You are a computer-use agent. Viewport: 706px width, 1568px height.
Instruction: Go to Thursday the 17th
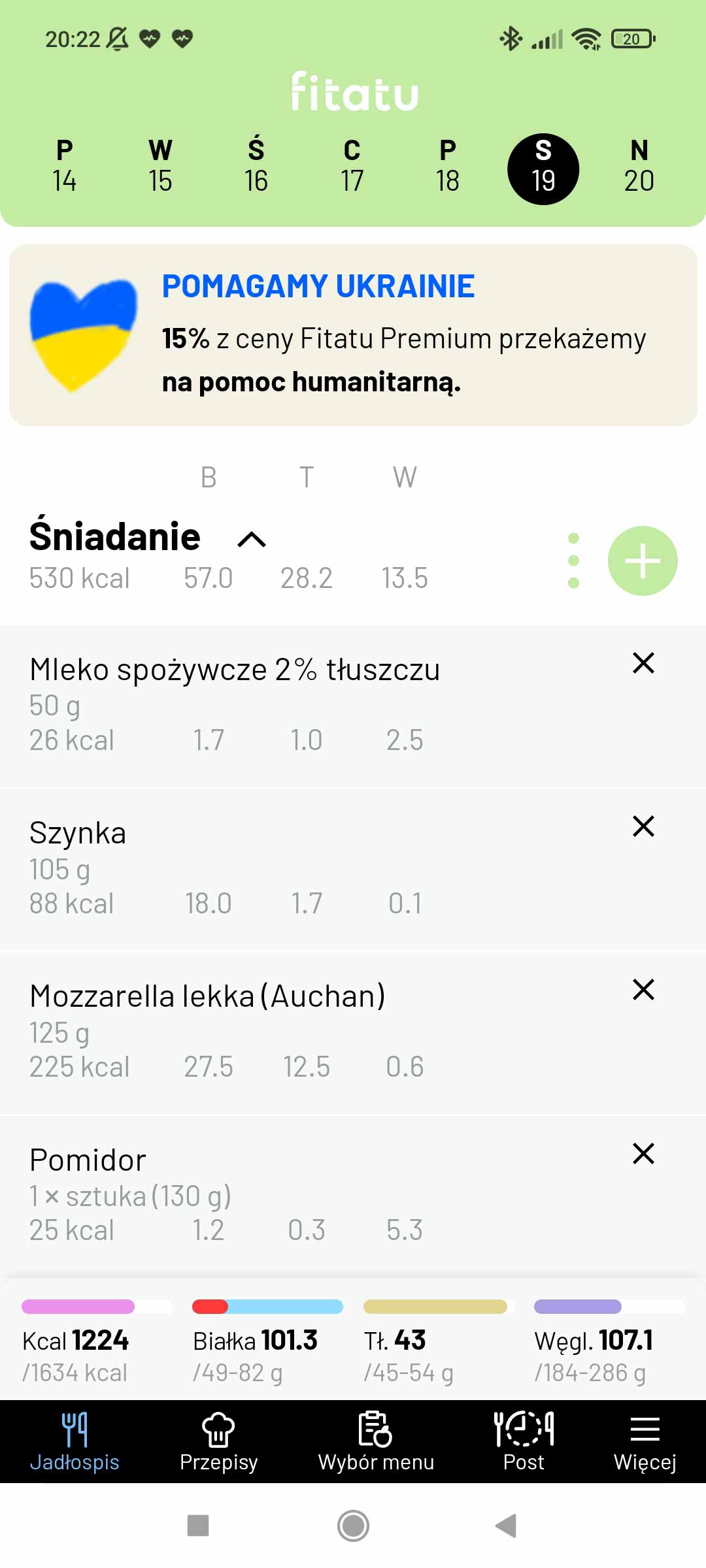(x=352, y=167)
